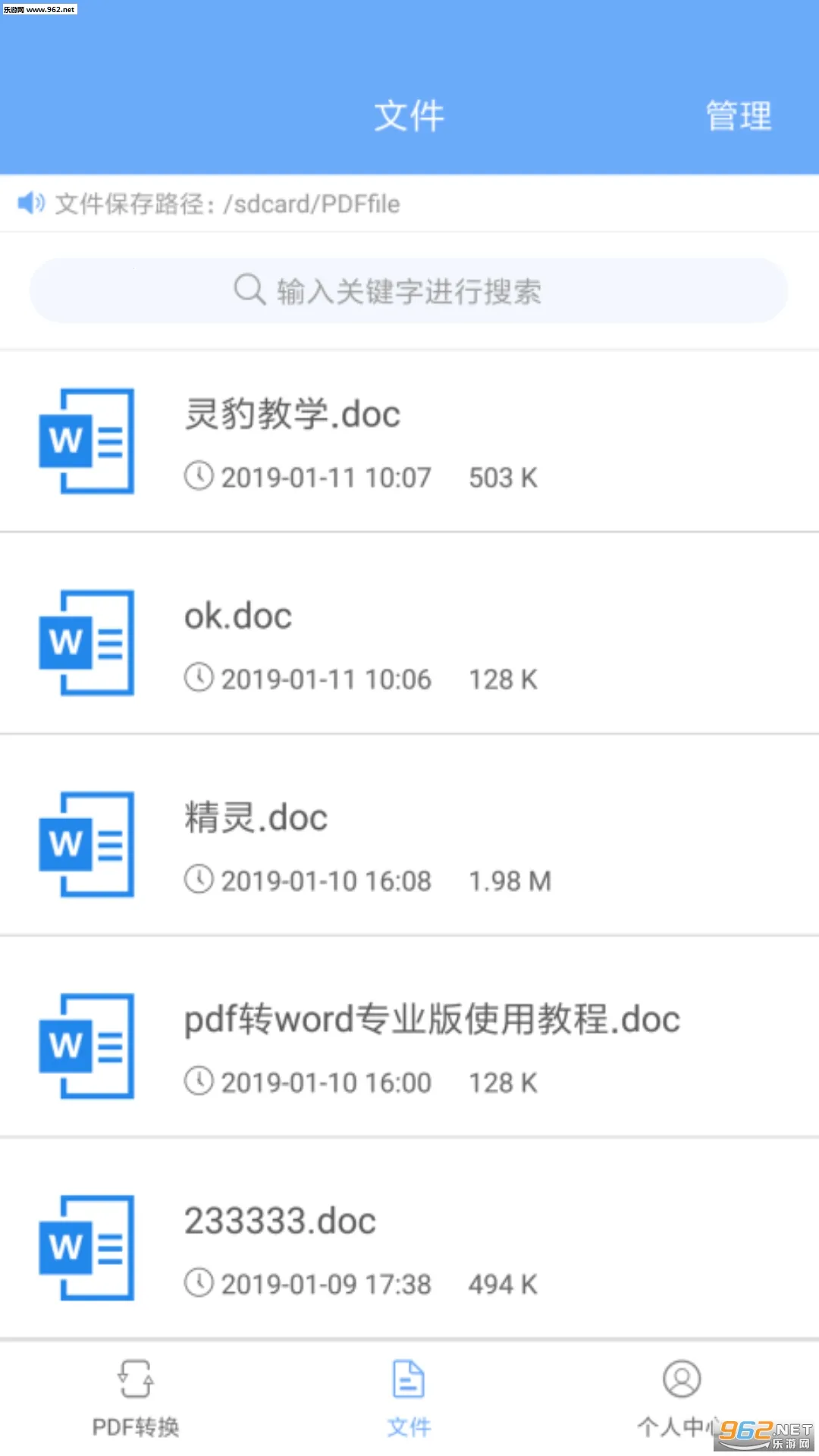This screenshot has height=1456, width=819.
Task: Click the Word icon beside 精灵.doc
Action: coord(86,845)
